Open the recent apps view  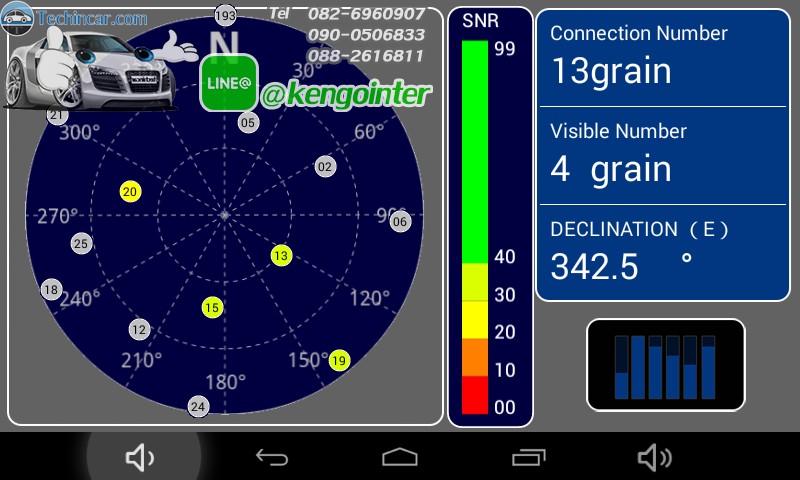(x=528, y=458)
